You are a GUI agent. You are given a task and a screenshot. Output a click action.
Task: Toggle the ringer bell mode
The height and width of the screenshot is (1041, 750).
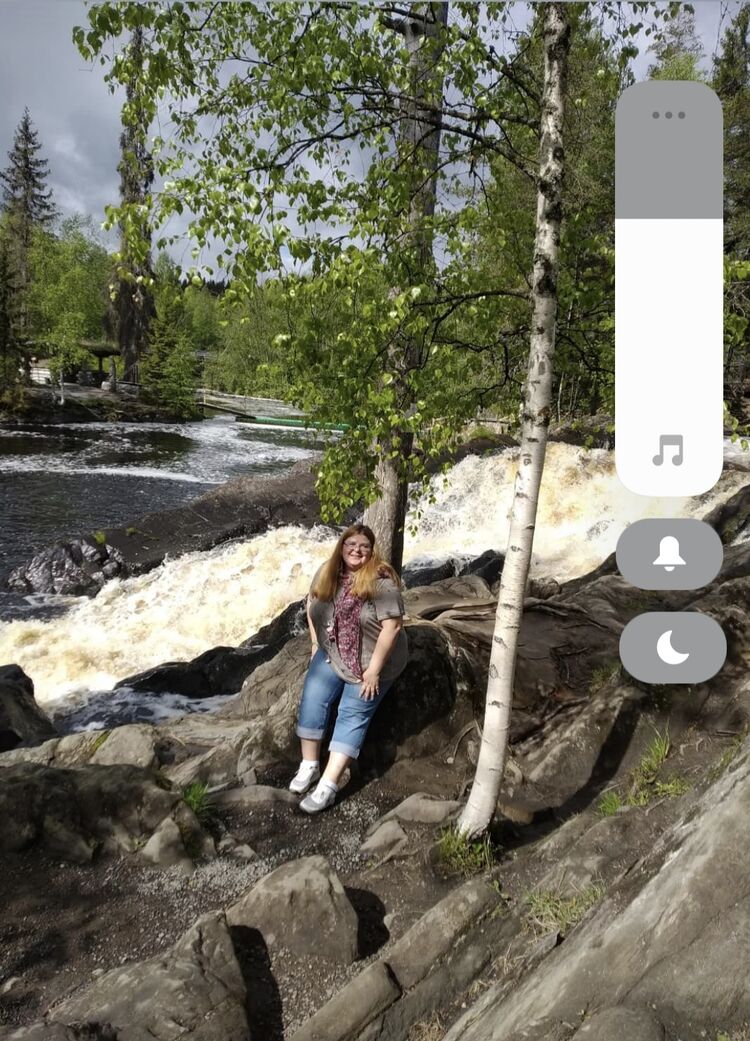(x=669, y=554)
